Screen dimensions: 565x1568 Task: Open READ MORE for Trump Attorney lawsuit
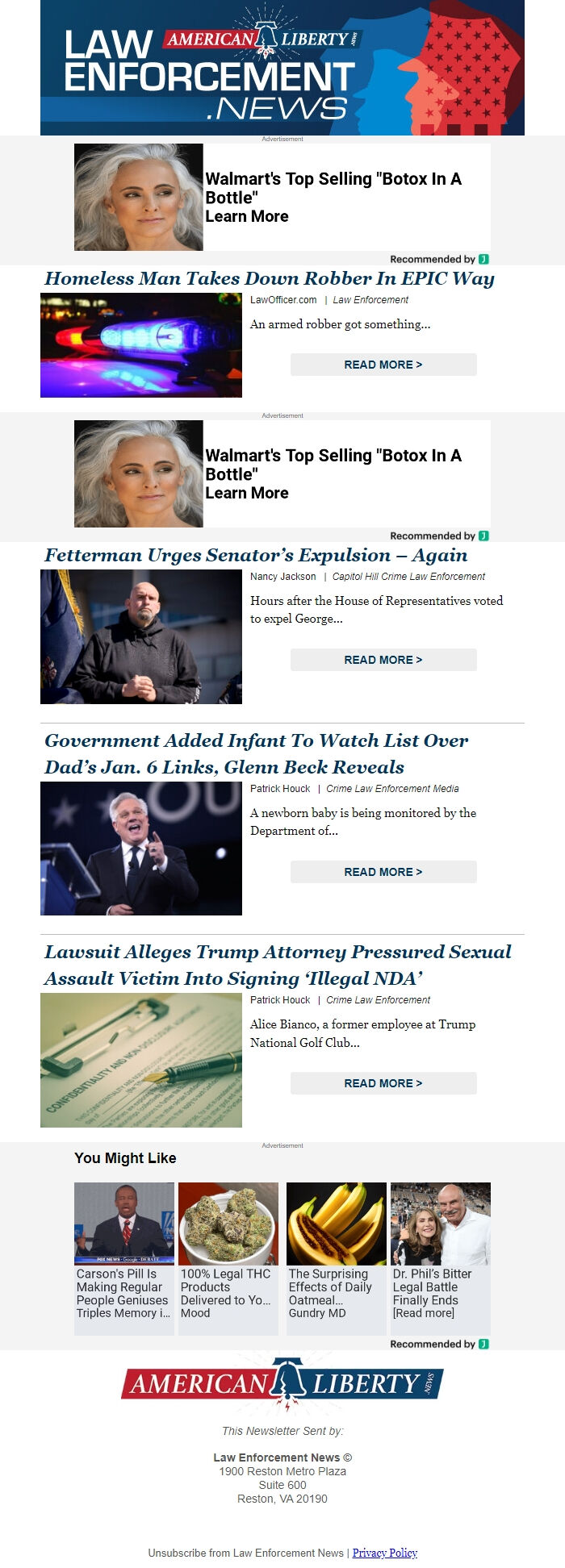coord(383,1083)
